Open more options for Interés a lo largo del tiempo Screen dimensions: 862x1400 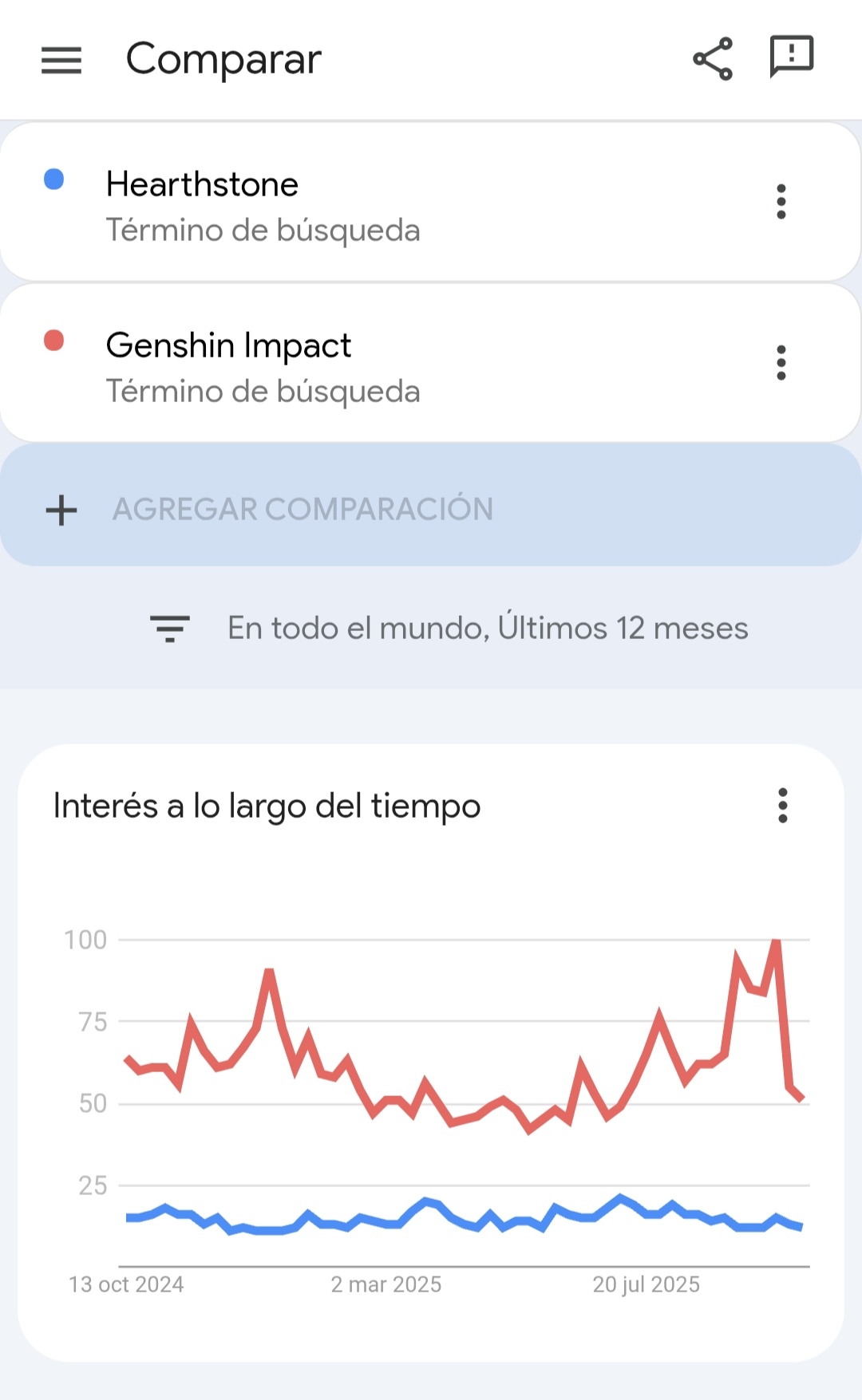pyautogui.click(x=782, y=806)
